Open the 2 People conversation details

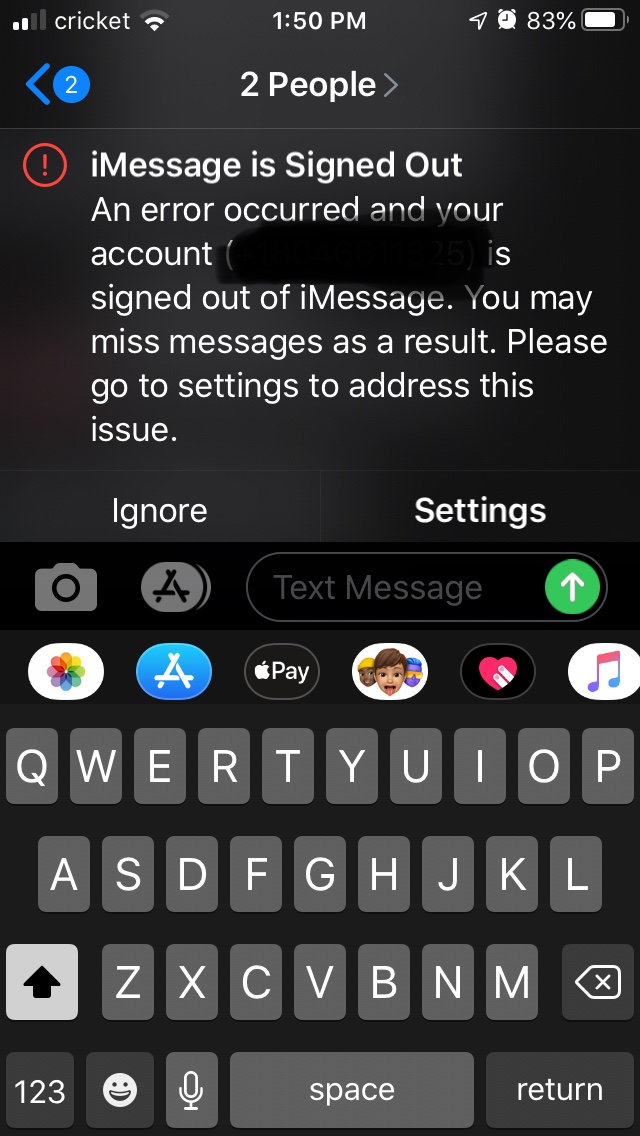(x=318, y=85)
